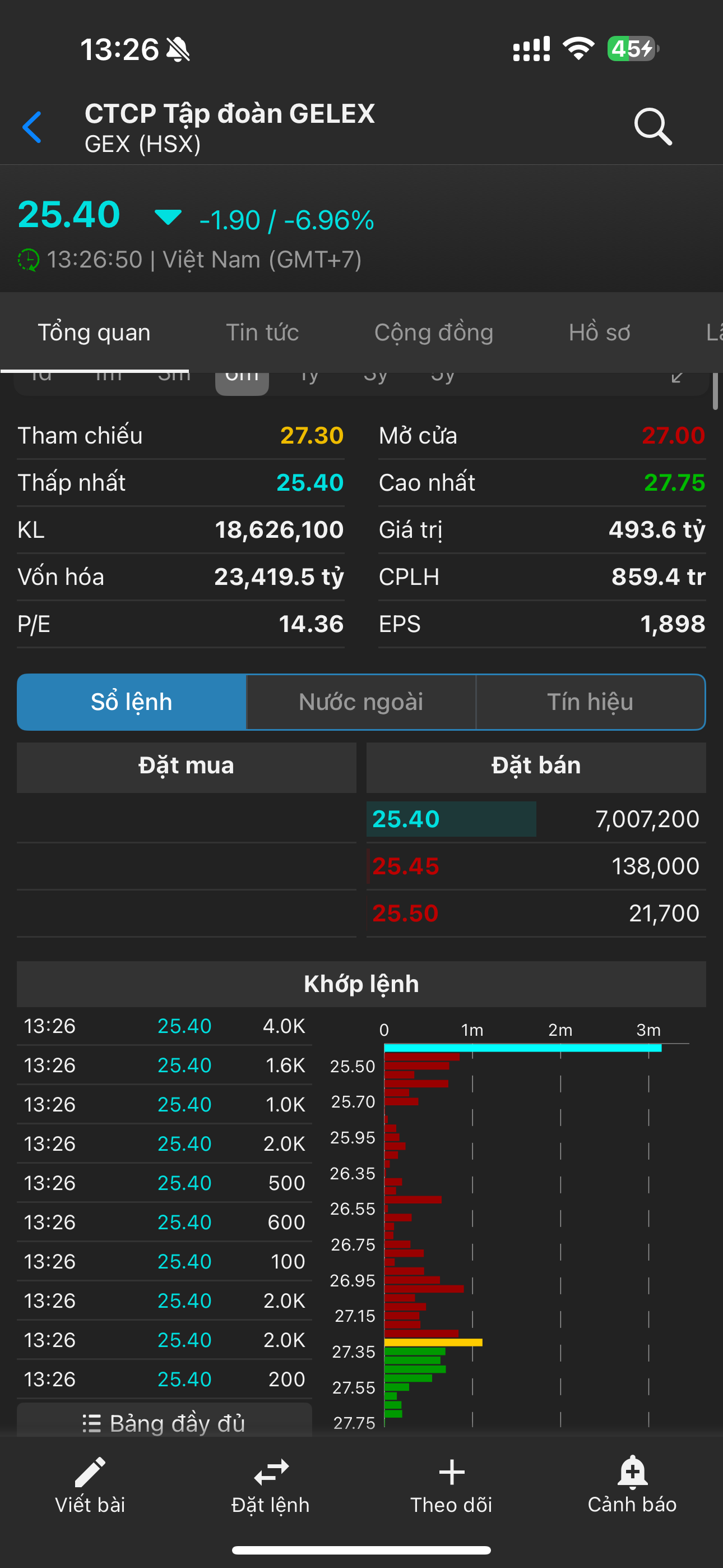Switch to the Tin tức tab
The height and width of the screenshot is (1568, 723).
262,333
